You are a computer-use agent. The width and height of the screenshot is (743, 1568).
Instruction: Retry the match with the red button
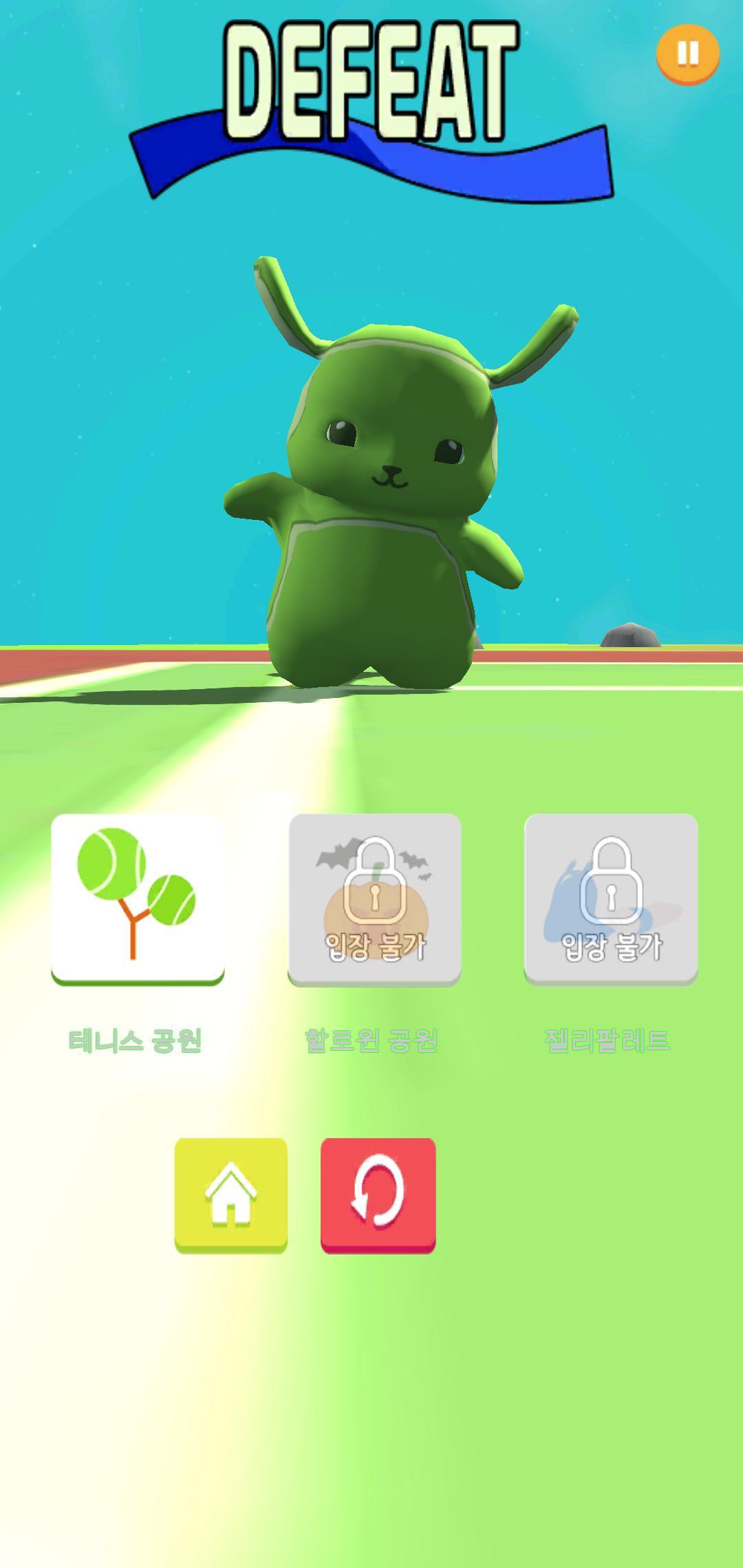tap(378, 1195)
